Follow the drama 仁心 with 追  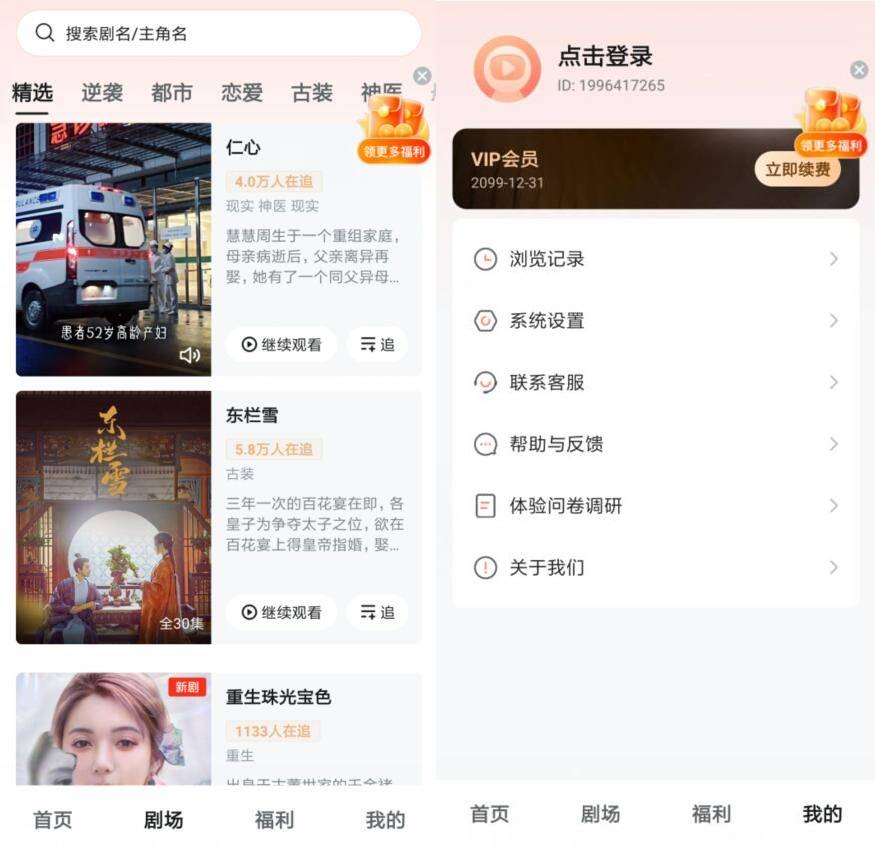377,344
